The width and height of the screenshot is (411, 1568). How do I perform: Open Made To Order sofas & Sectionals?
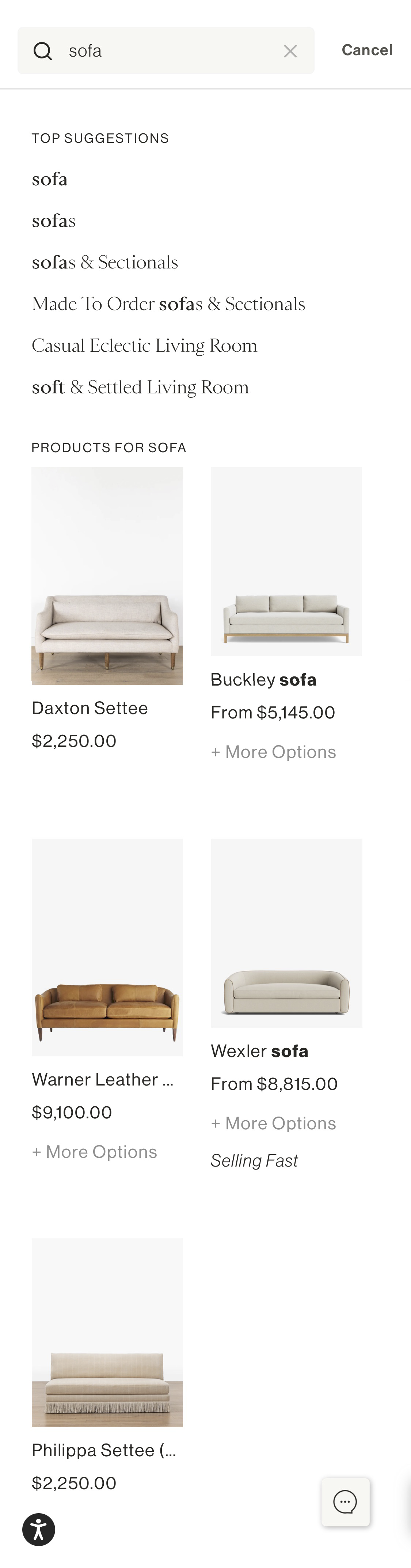(169, 304)
